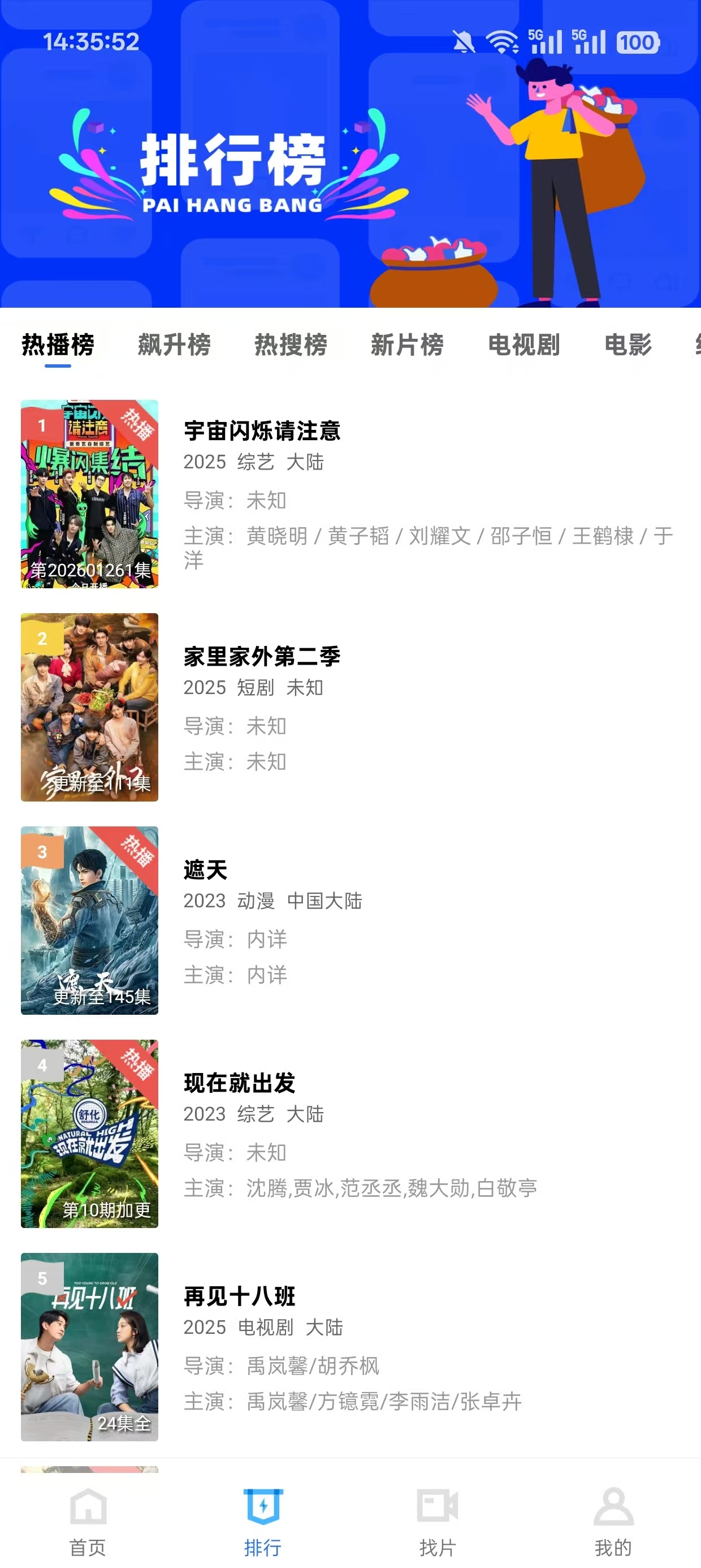Open the show 宇宙闪烁请注意 details
This screenshot has width=701, height=1568.
click(x=262, y=431)
